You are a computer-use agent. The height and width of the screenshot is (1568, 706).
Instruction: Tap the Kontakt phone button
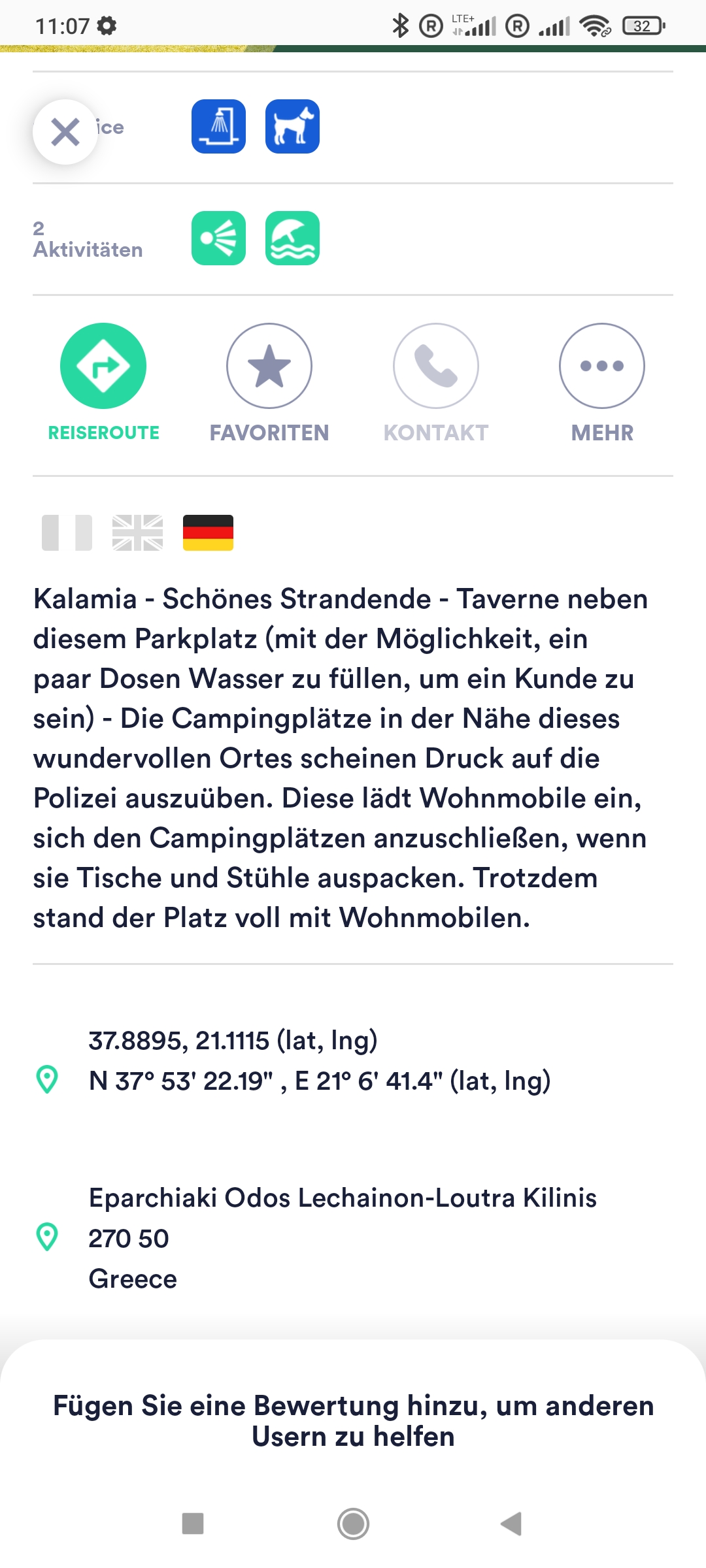(436, 383)
